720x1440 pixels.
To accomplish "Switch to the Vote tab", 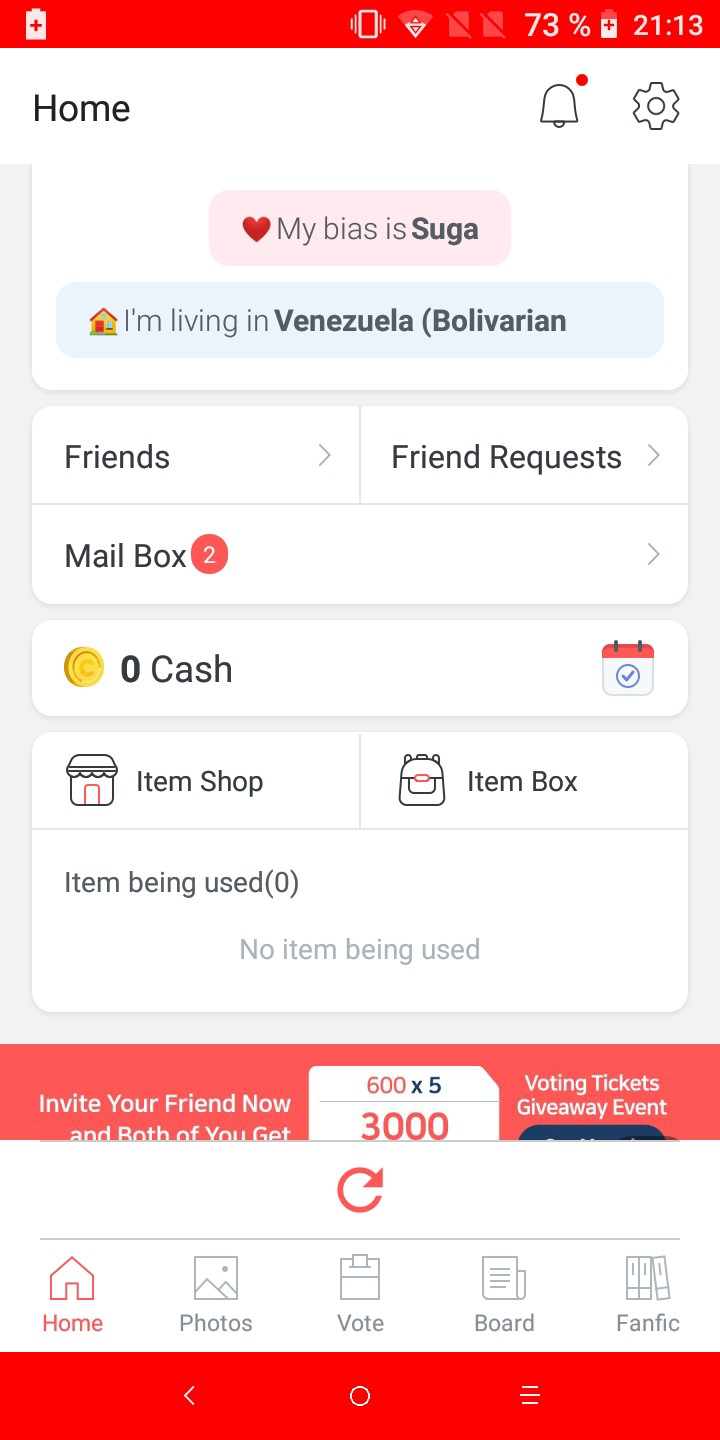I will [360, 1296].
